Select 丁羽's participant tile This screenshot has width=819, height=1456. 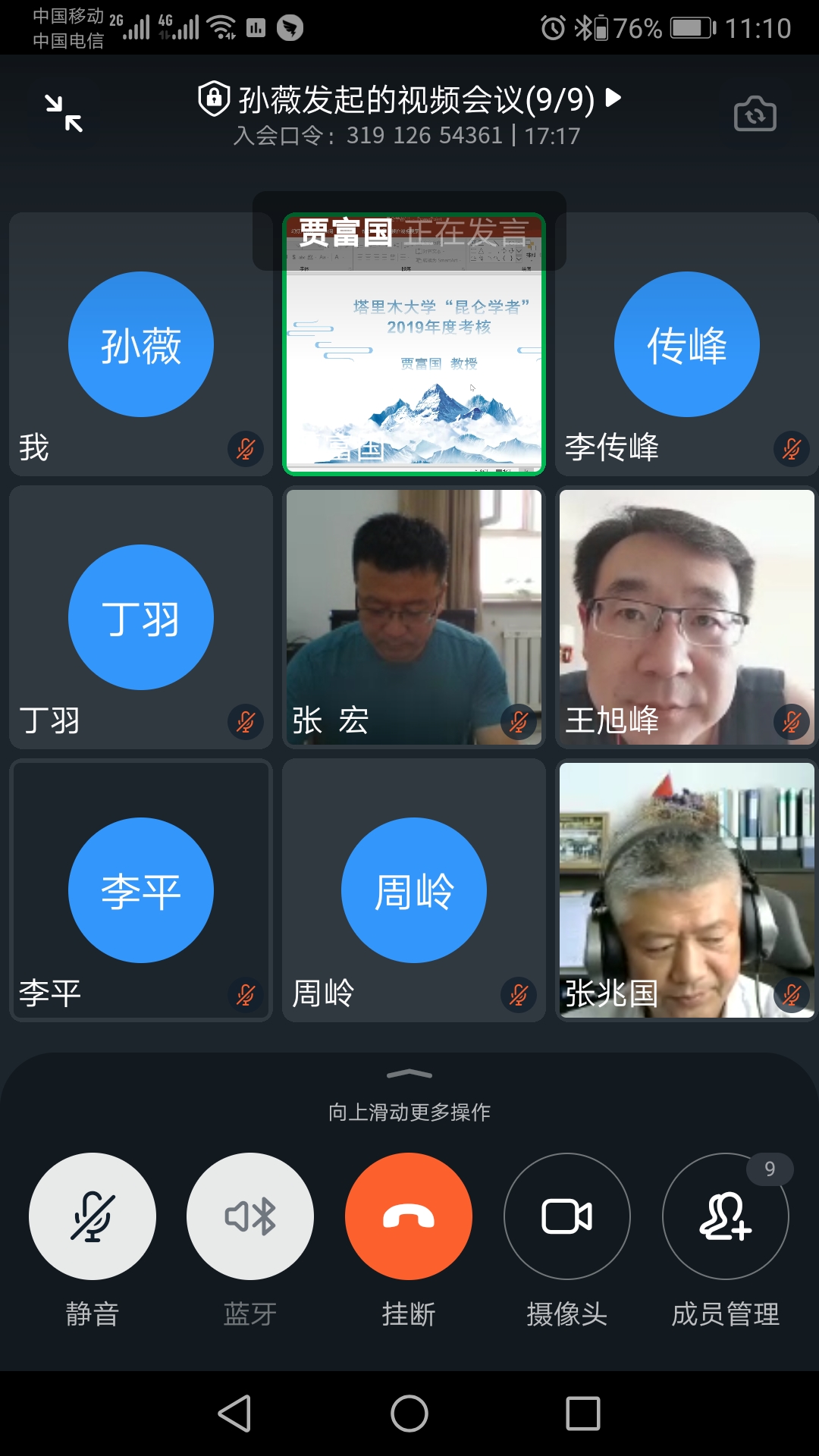(x=141, y=617)
